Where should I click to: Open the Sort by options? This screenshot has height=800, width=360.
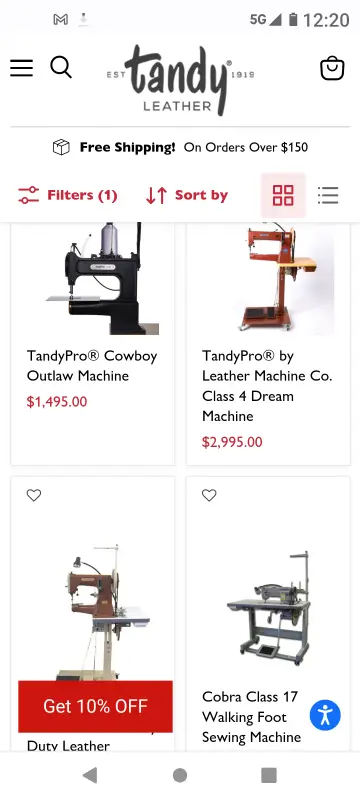187,195
